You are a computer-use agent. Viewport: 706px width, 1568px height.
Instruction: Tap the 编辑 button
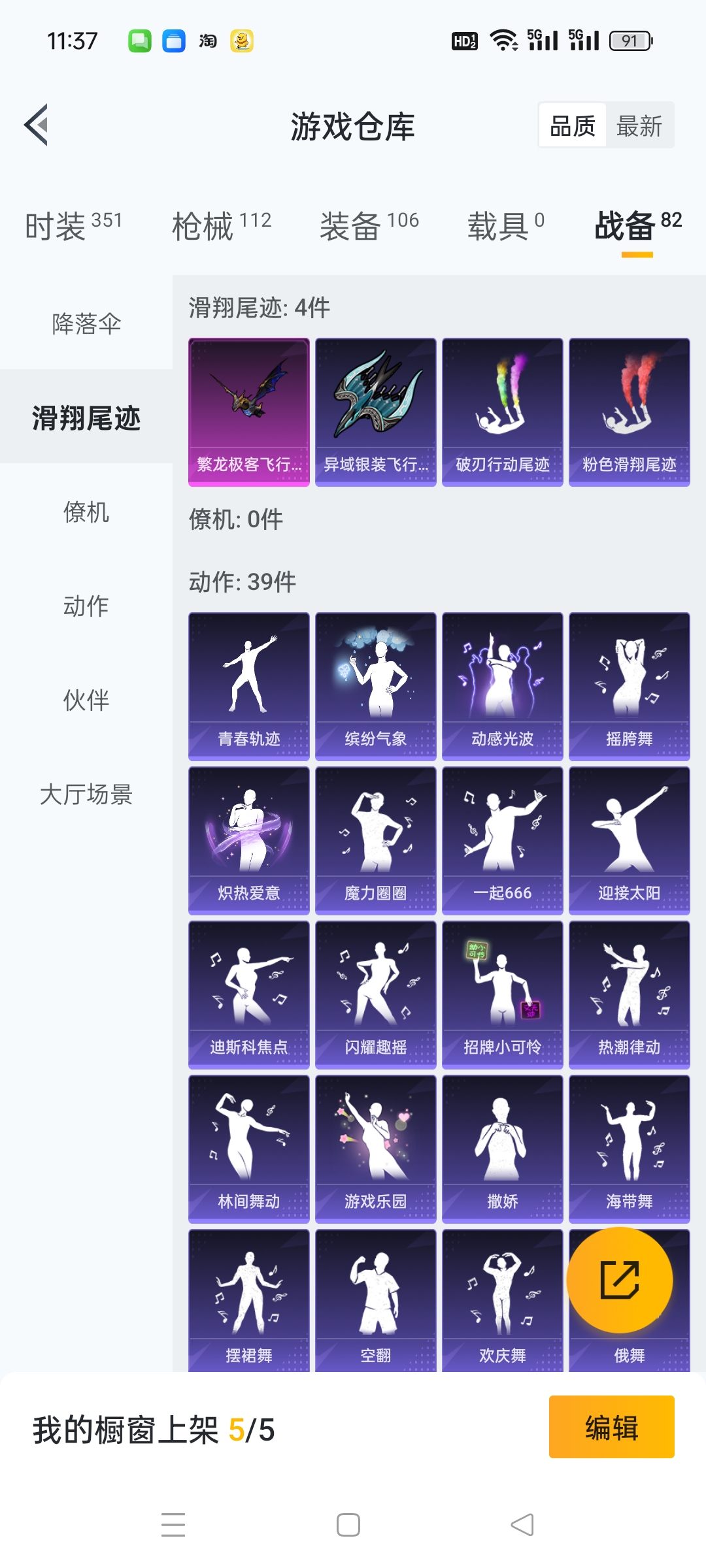coord(611,1427)
